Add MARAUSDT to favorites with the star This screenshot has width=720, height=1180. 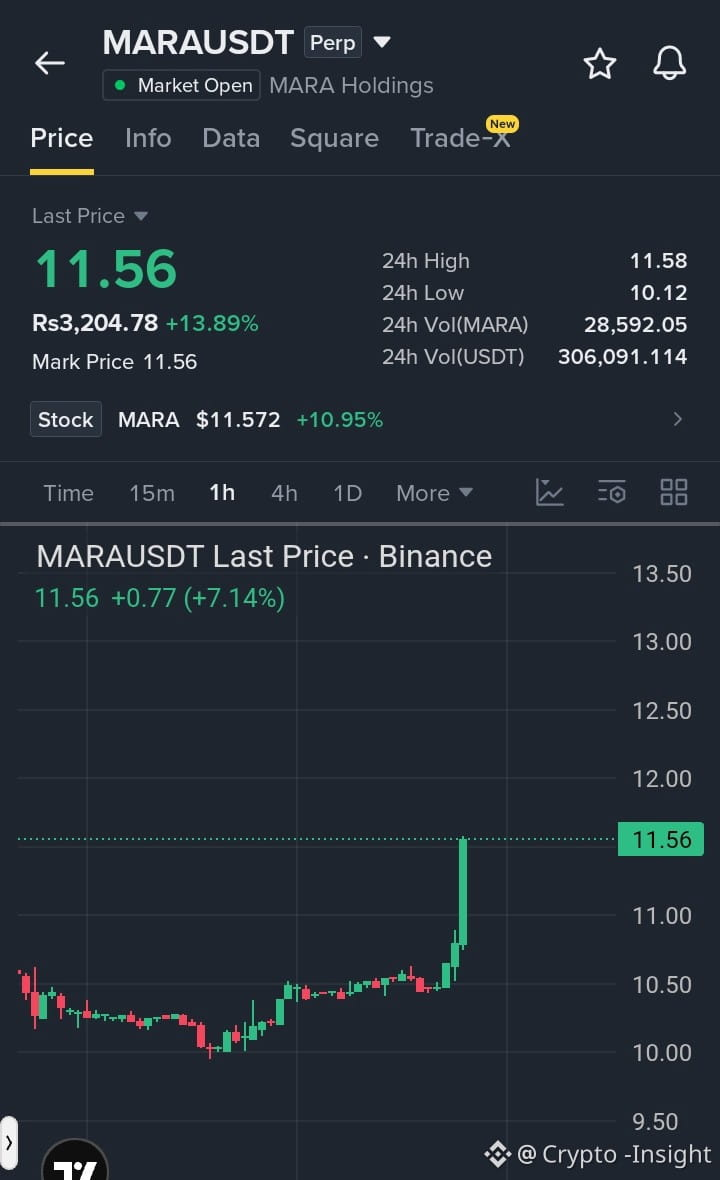(x=600, y=63)
